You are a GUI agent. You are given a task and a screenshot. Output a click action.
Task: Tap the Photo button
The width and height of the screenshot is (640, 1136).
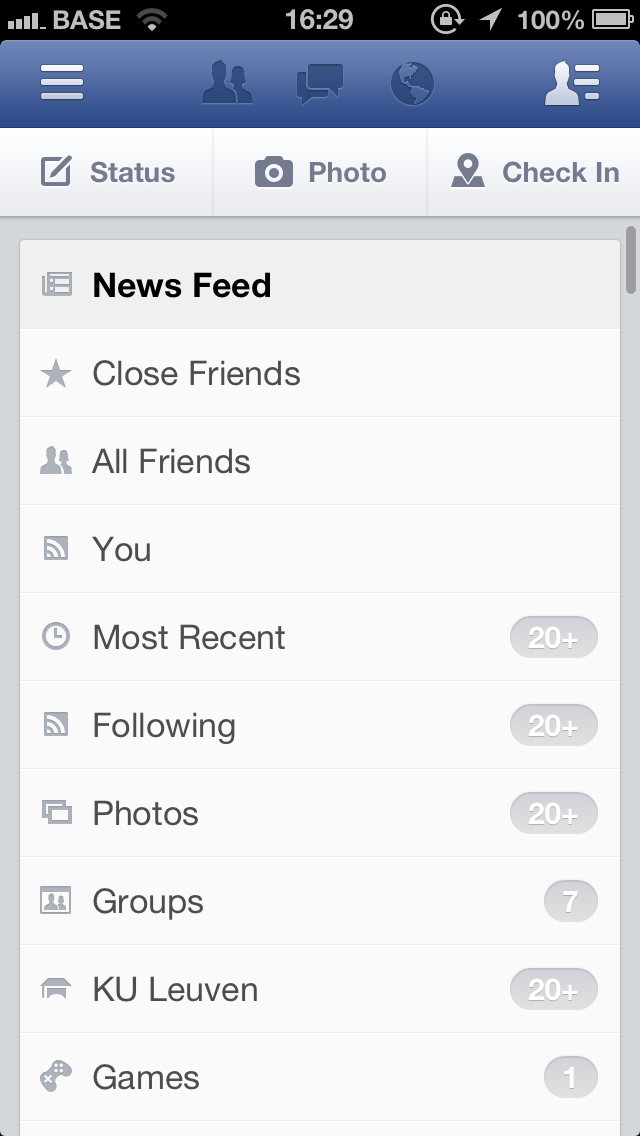[320, 172]
